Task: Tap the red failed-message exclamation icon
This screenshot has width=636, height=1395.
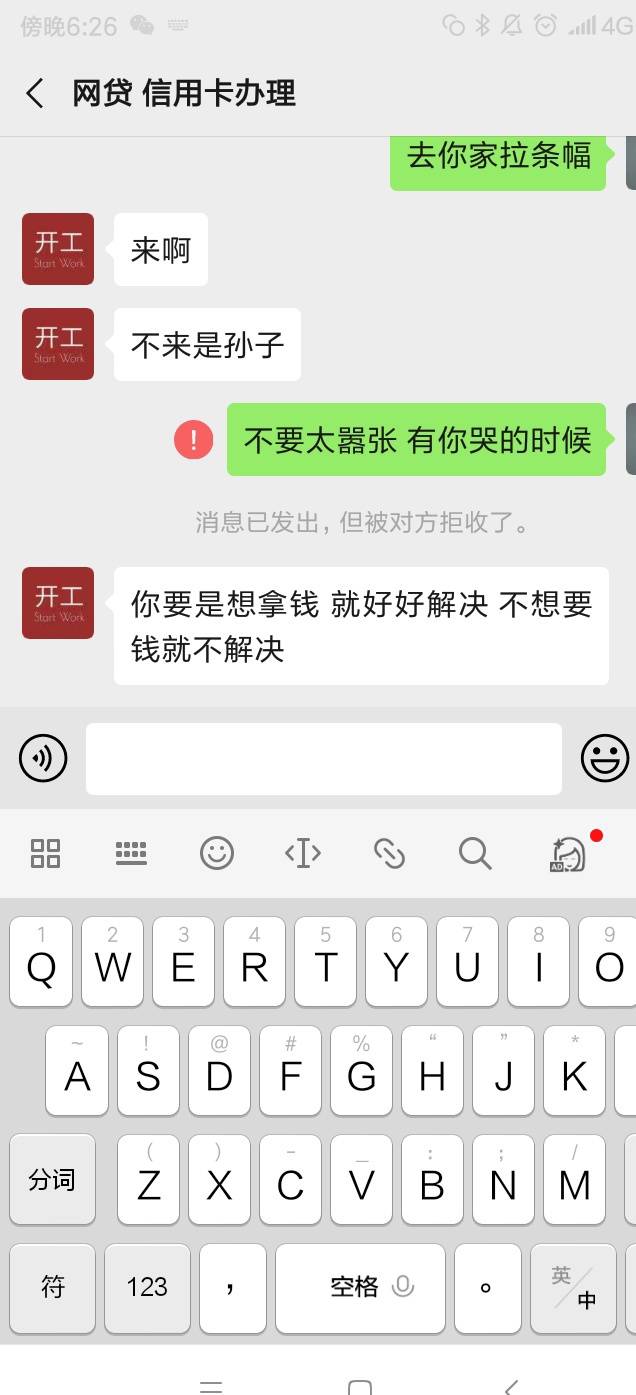Action: 194,440
